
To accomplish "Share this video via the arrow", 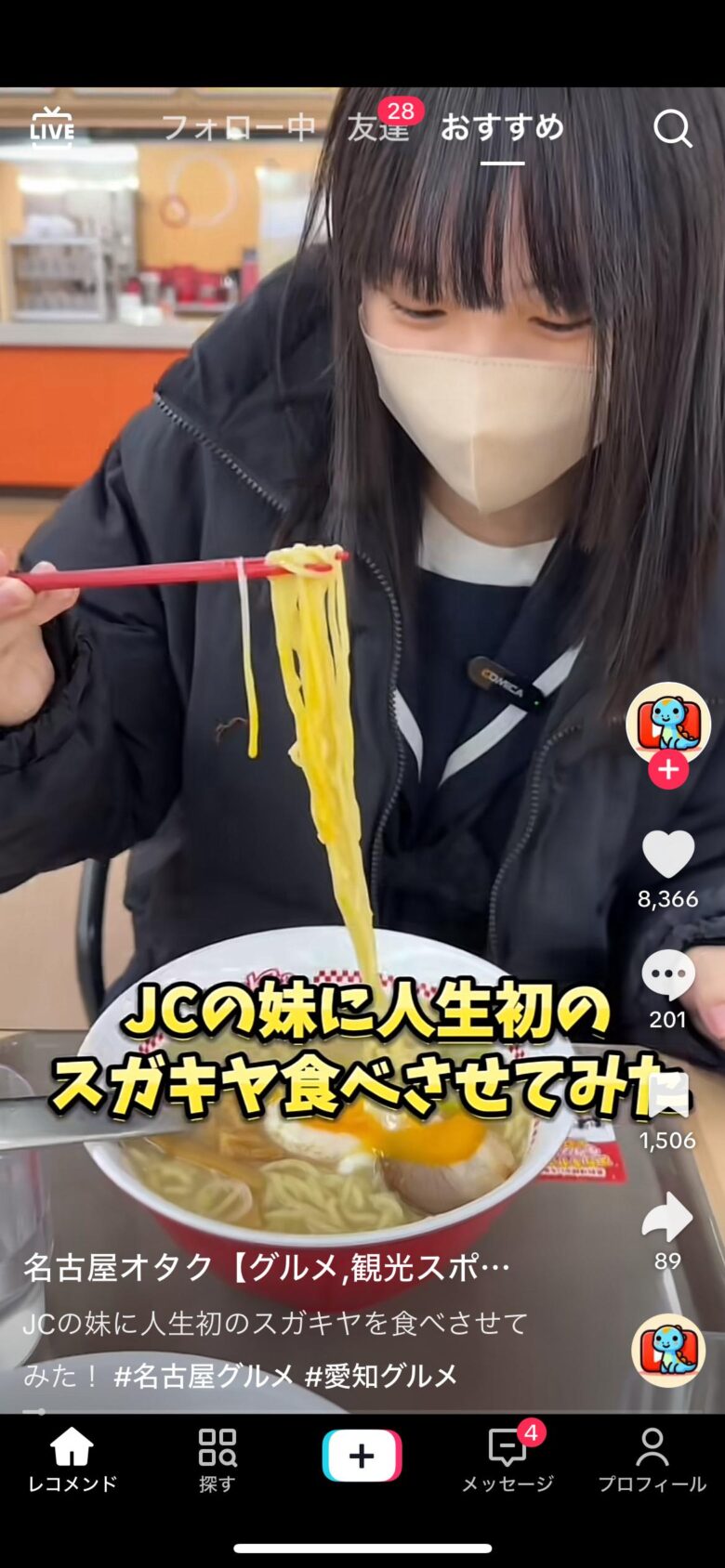I will click(x=667, y=1217).
